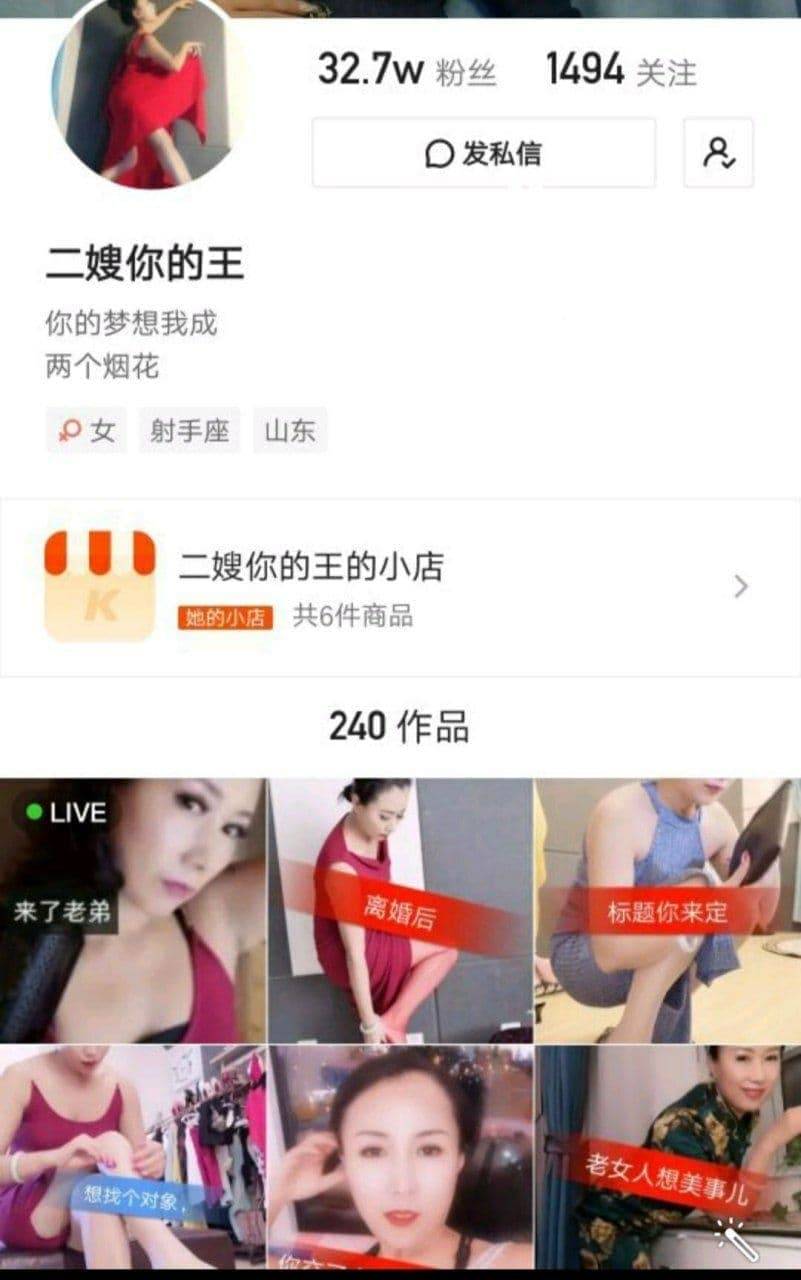
Task: Open the video labeled 离婚后
Action: pyautogui.click(x=400, y=910)
